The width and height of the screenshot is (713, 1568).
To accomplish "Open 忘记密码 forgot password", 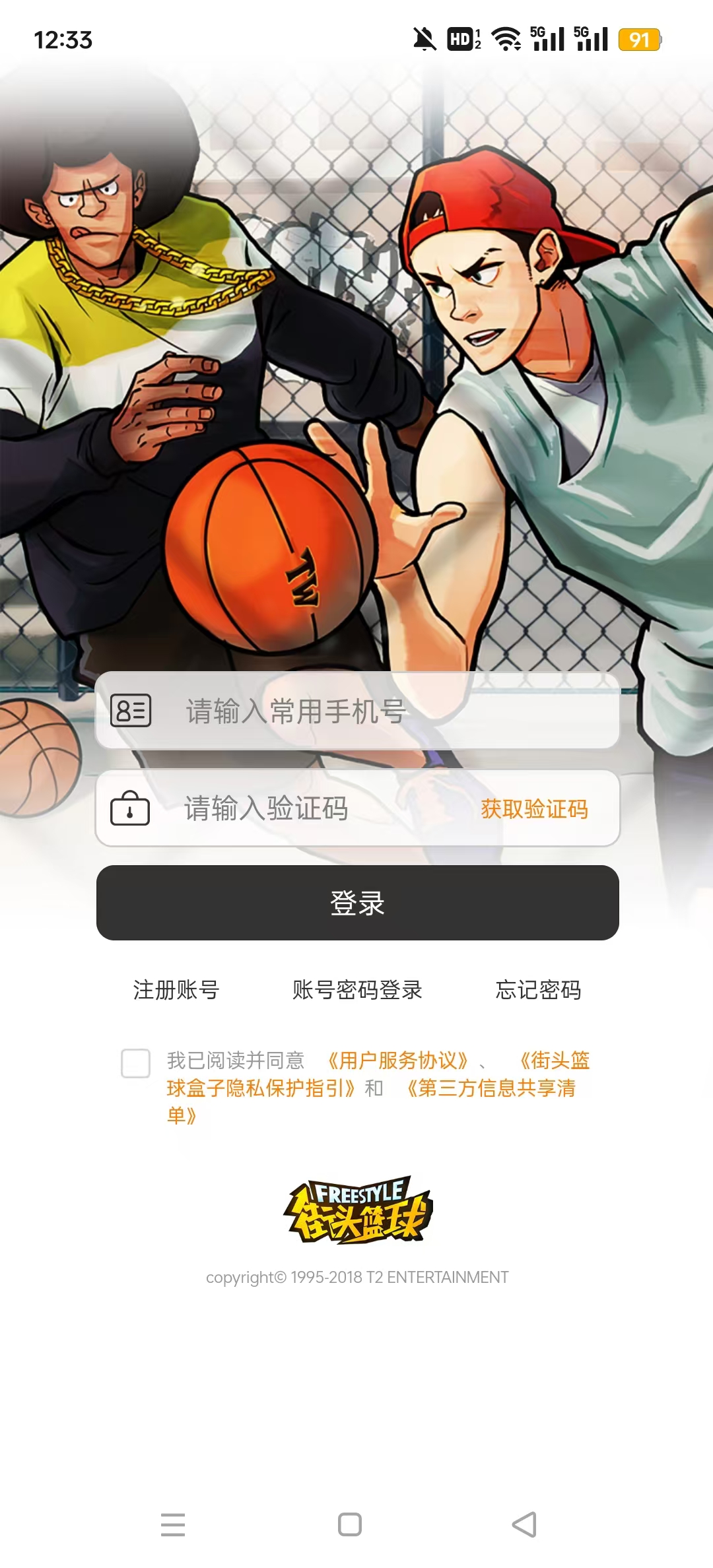I will pos(538,990).
